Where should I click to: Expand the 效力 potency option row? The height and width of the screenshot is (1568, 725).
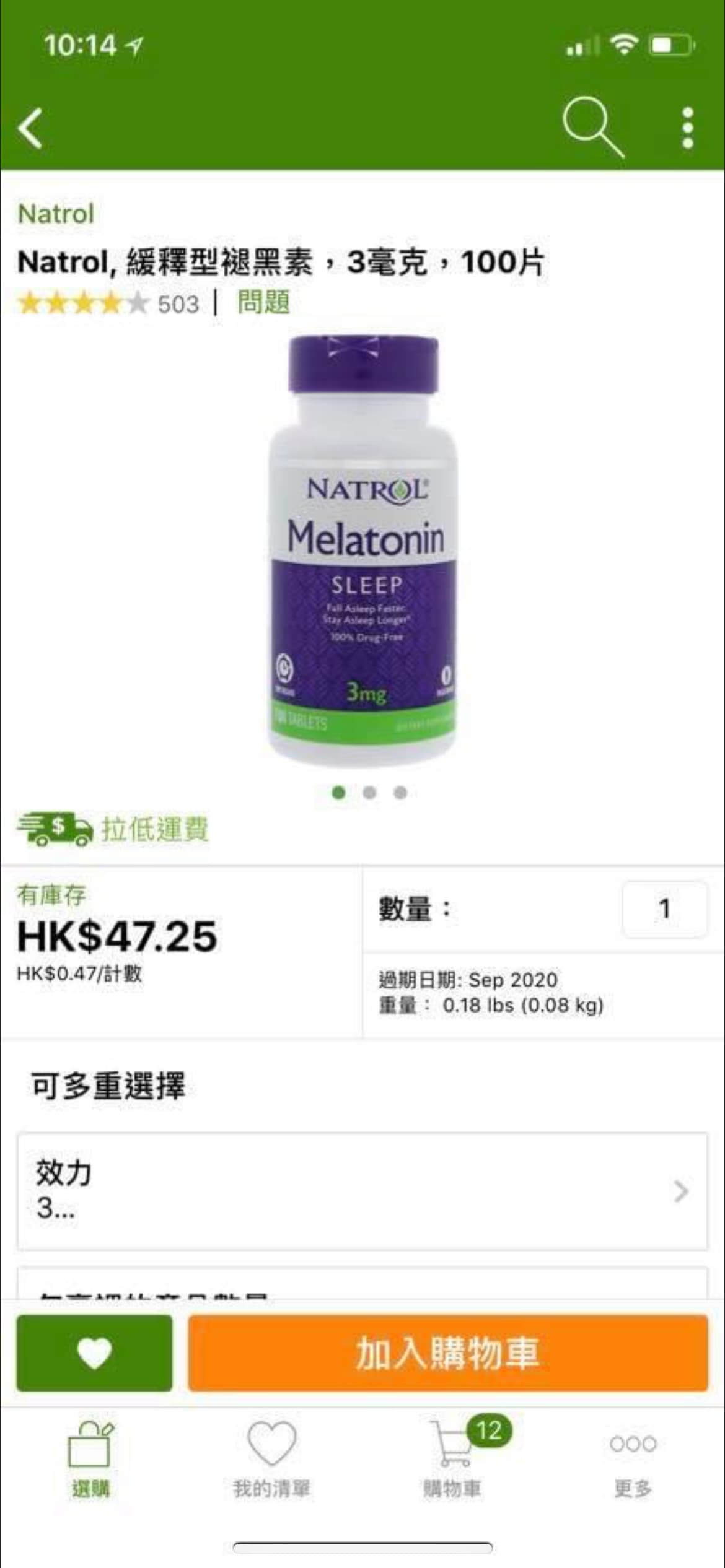tap(362, 1191)
